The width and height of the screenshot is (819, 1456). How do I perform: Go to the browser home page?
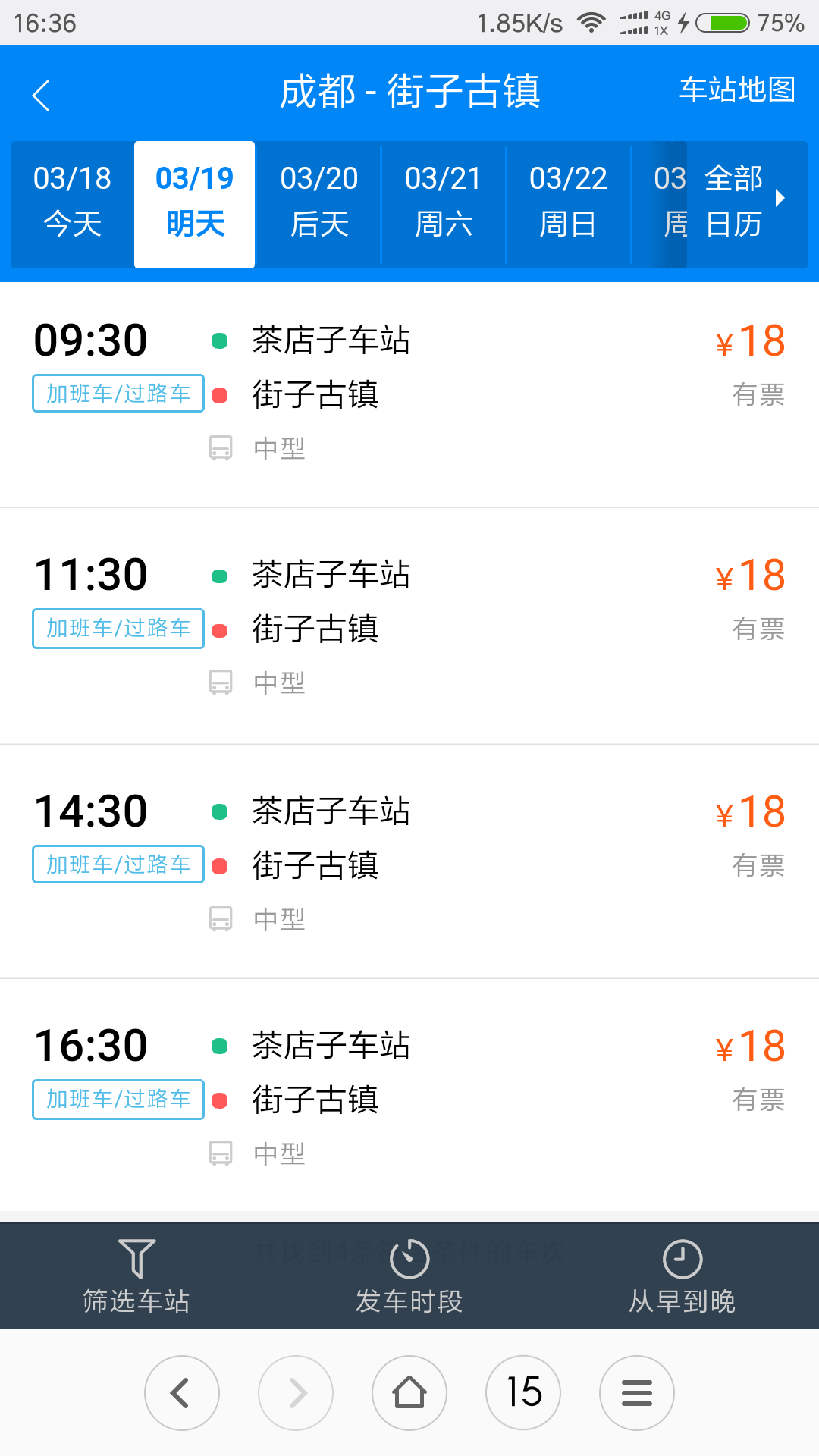point(409,1393)
